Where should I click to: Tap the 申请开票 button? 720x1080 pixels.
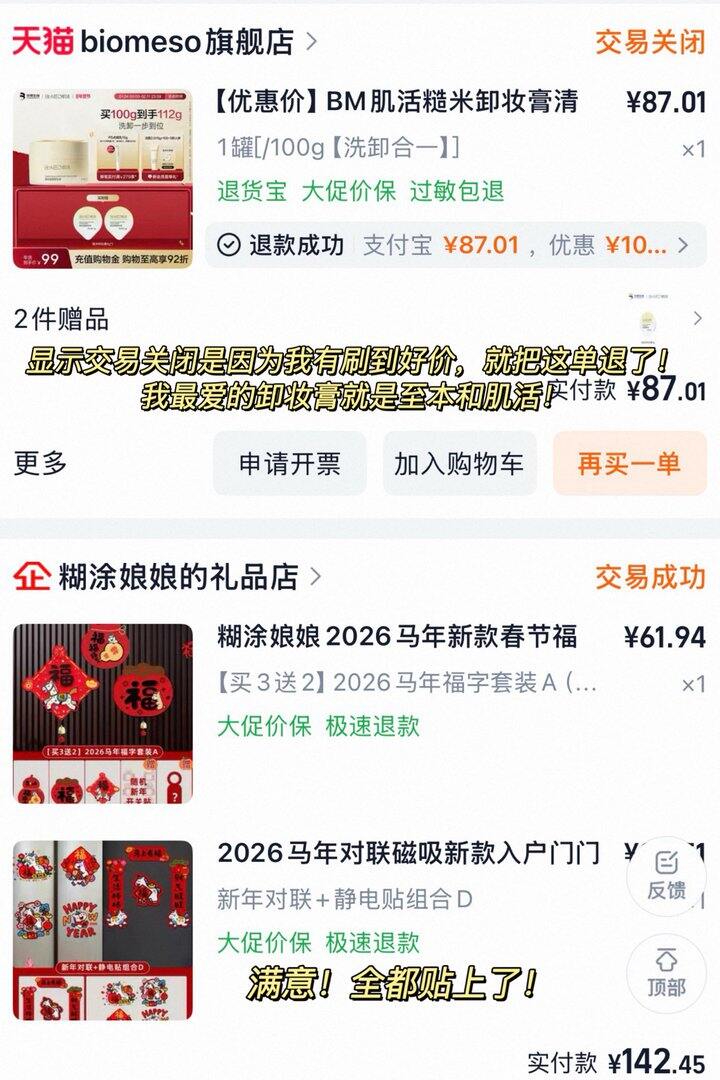point(289,464)
